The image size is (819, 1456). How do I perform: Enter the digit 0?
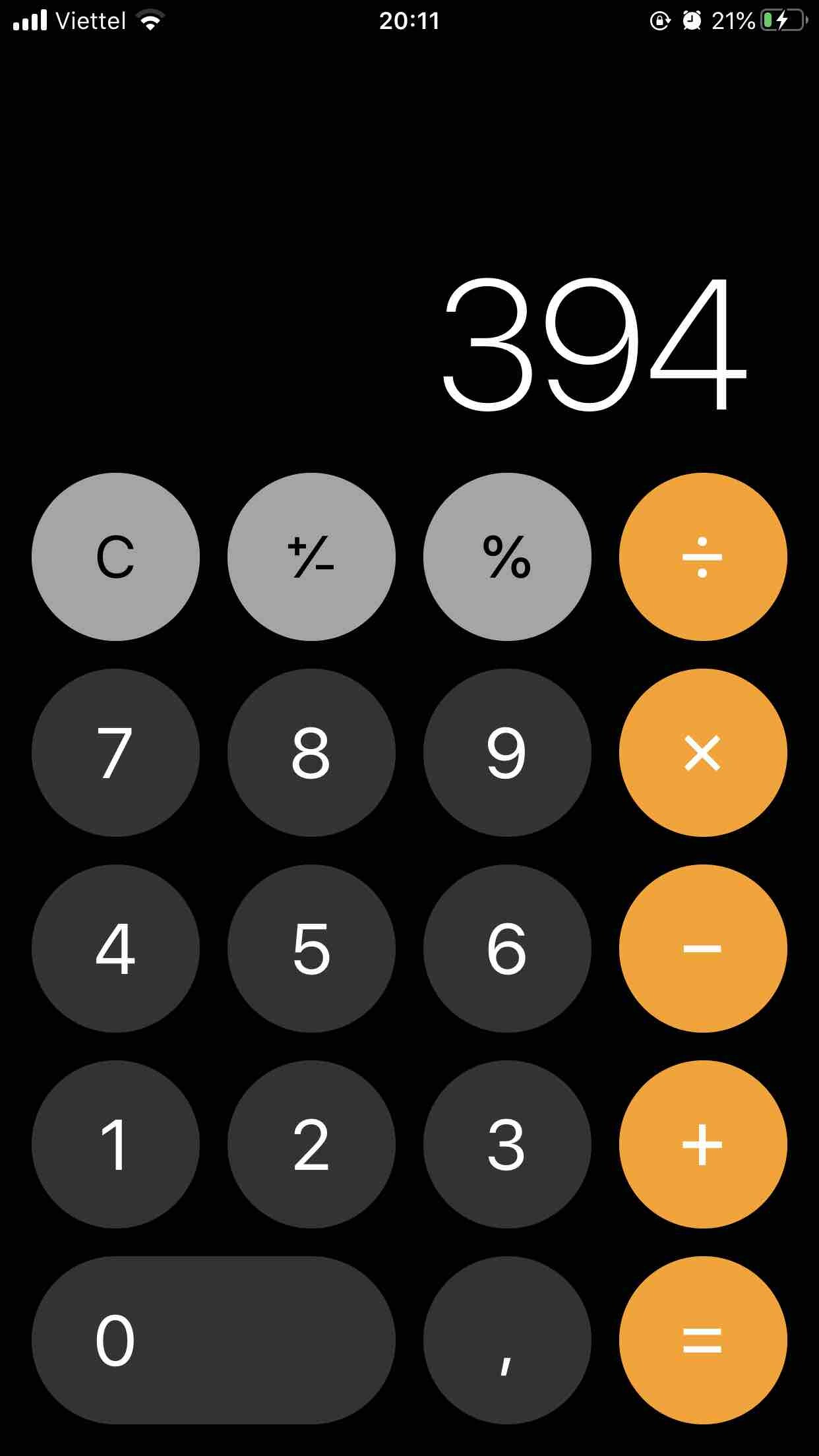(213, 1340)
